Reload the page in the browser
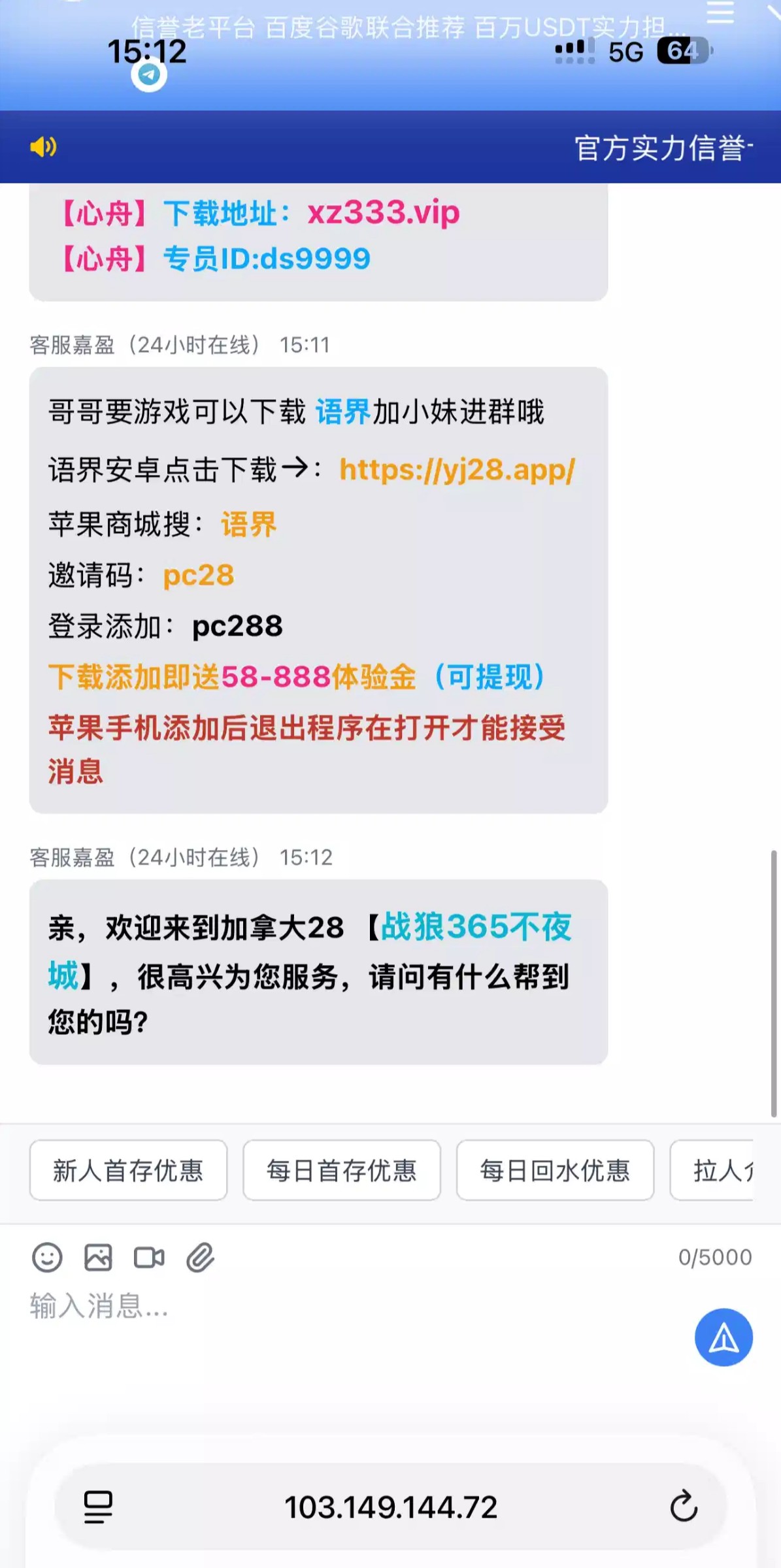The image size is (781, 1568). coord(684,1507)
